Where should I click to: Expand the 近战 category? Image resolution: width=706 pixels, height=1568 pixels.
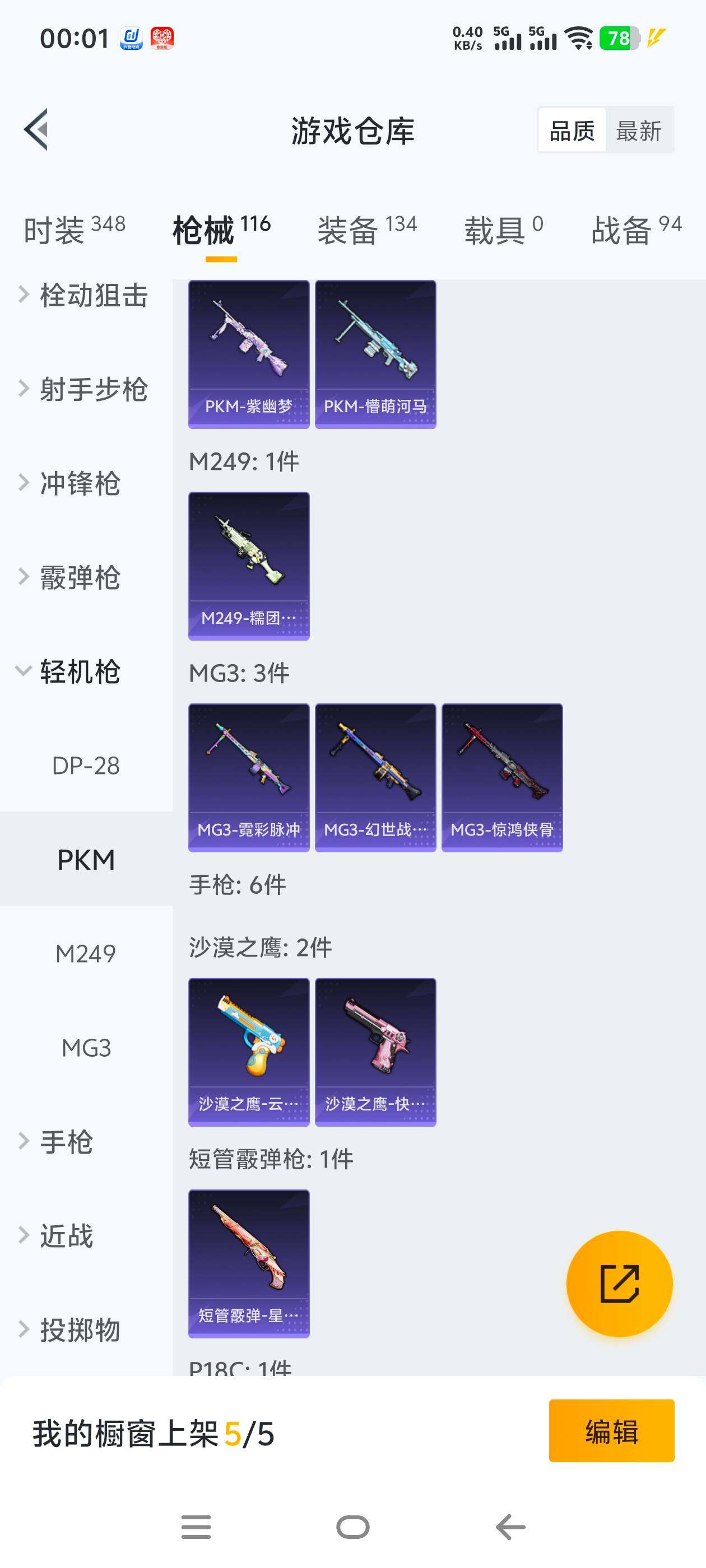coord(66,1236)
